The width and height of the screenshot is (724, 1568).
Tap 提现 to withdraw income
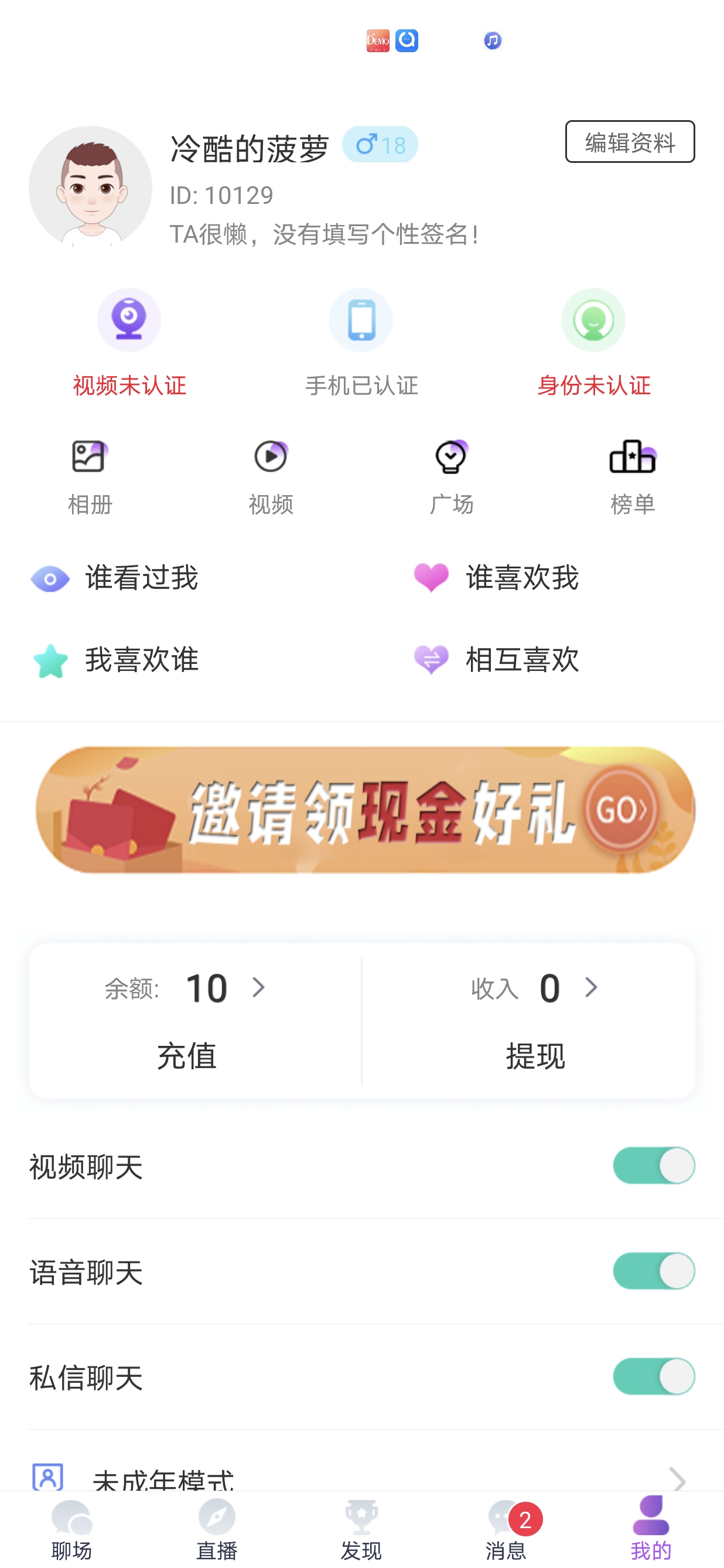pyautogui.click(x=535, y=1055)
